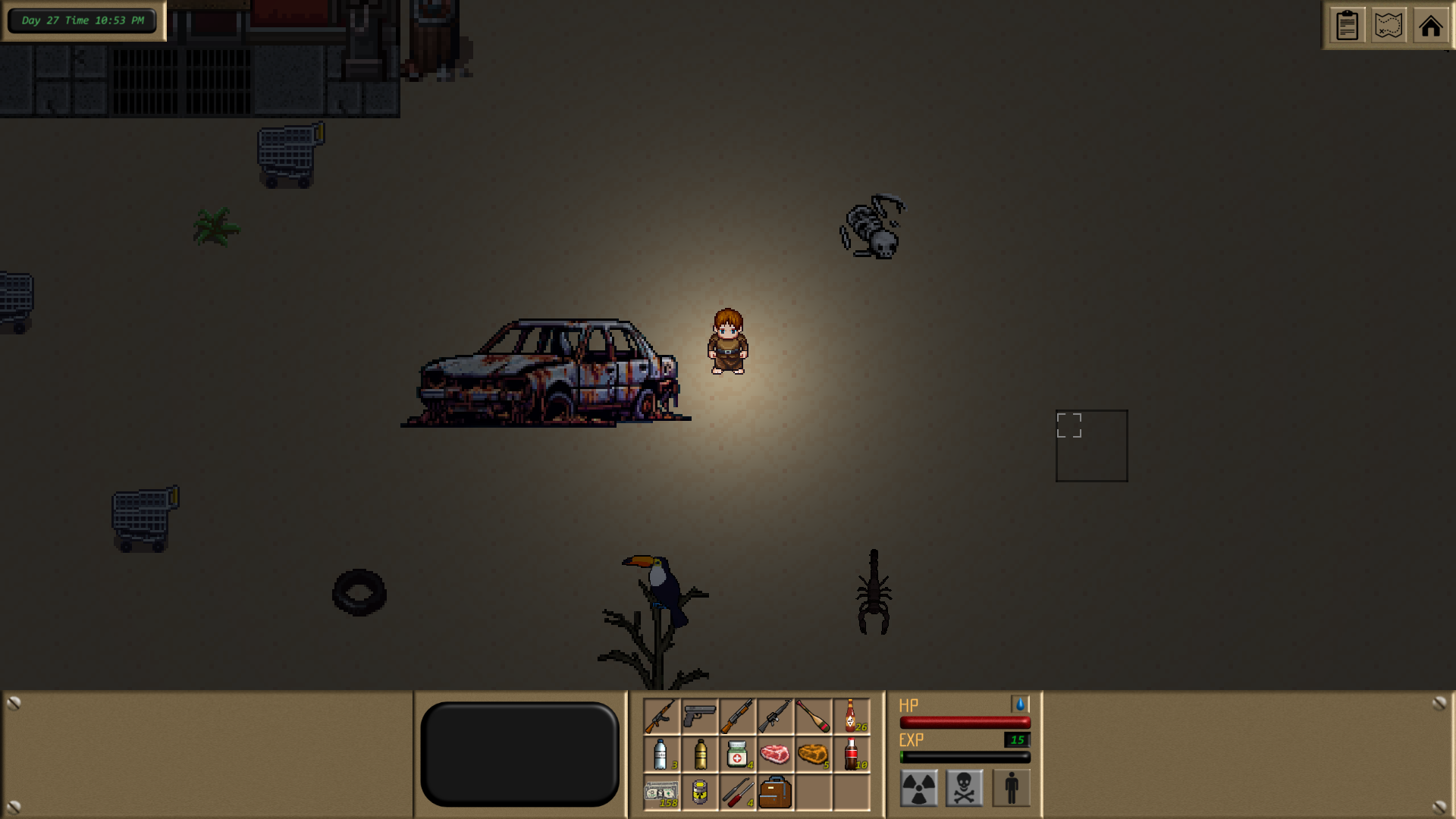Drink the clear water bottle

click(x=661, y=755)
